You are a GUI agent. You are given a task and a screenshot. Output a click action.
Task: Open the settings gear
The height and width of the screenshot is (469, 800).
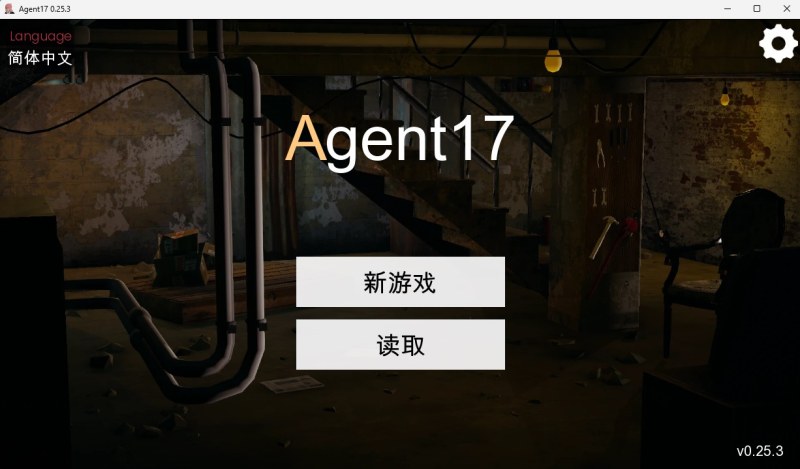[x=778, y=44]
